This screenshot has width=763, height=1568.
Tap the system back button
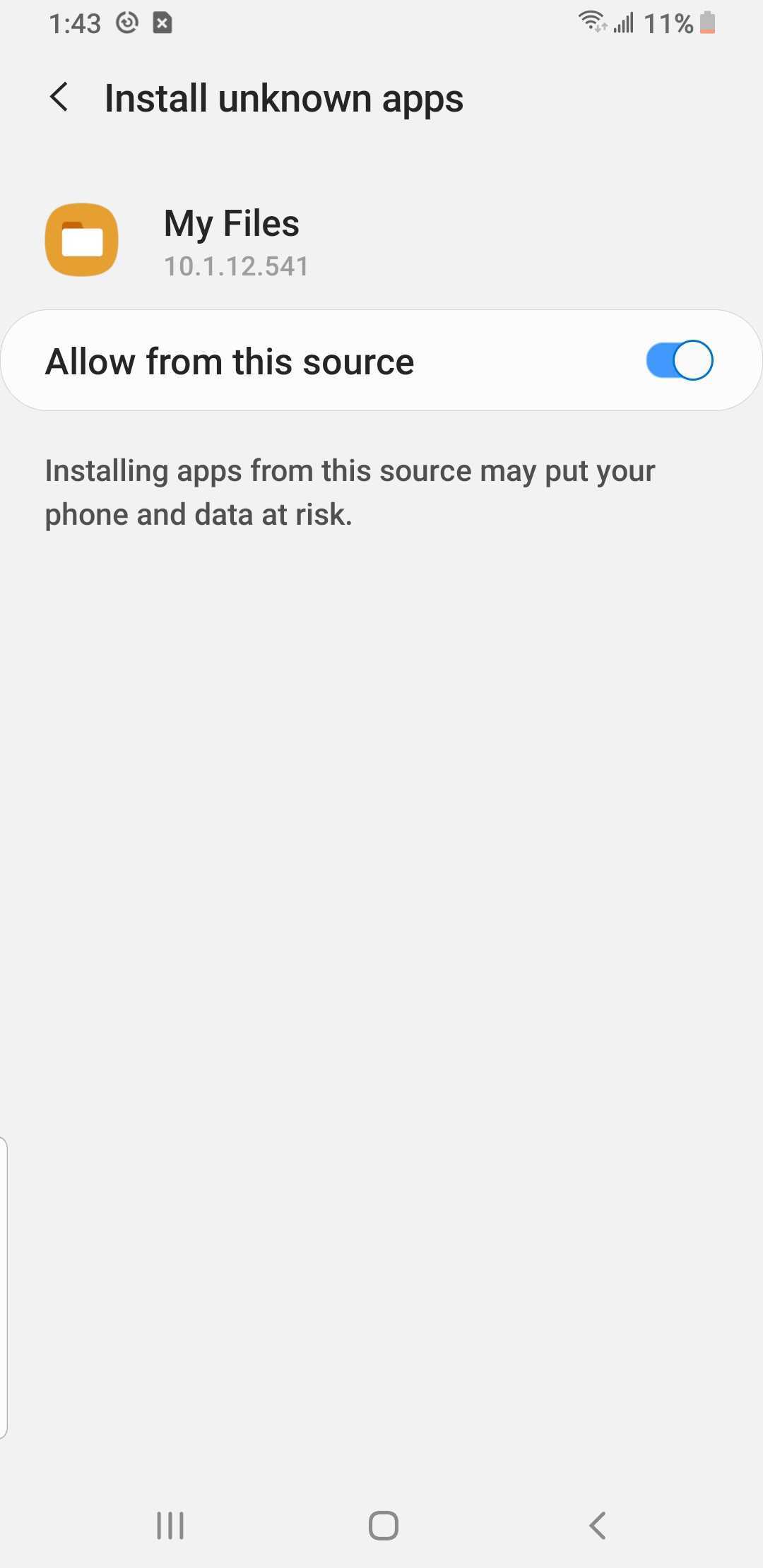[598, 1526]
